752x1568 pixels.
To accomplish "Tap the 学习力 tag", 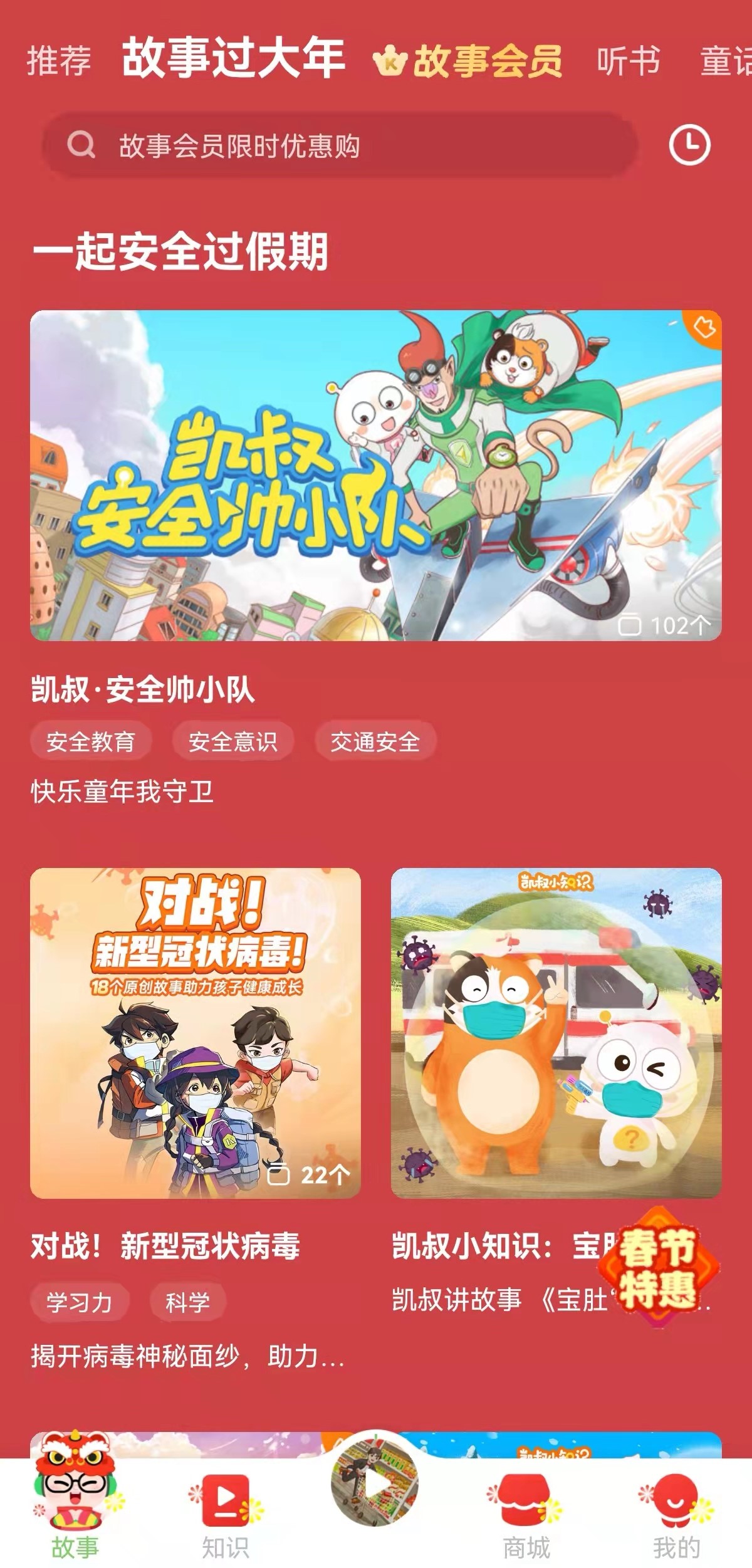I will pyautogui.click(x=80, y=1302).
